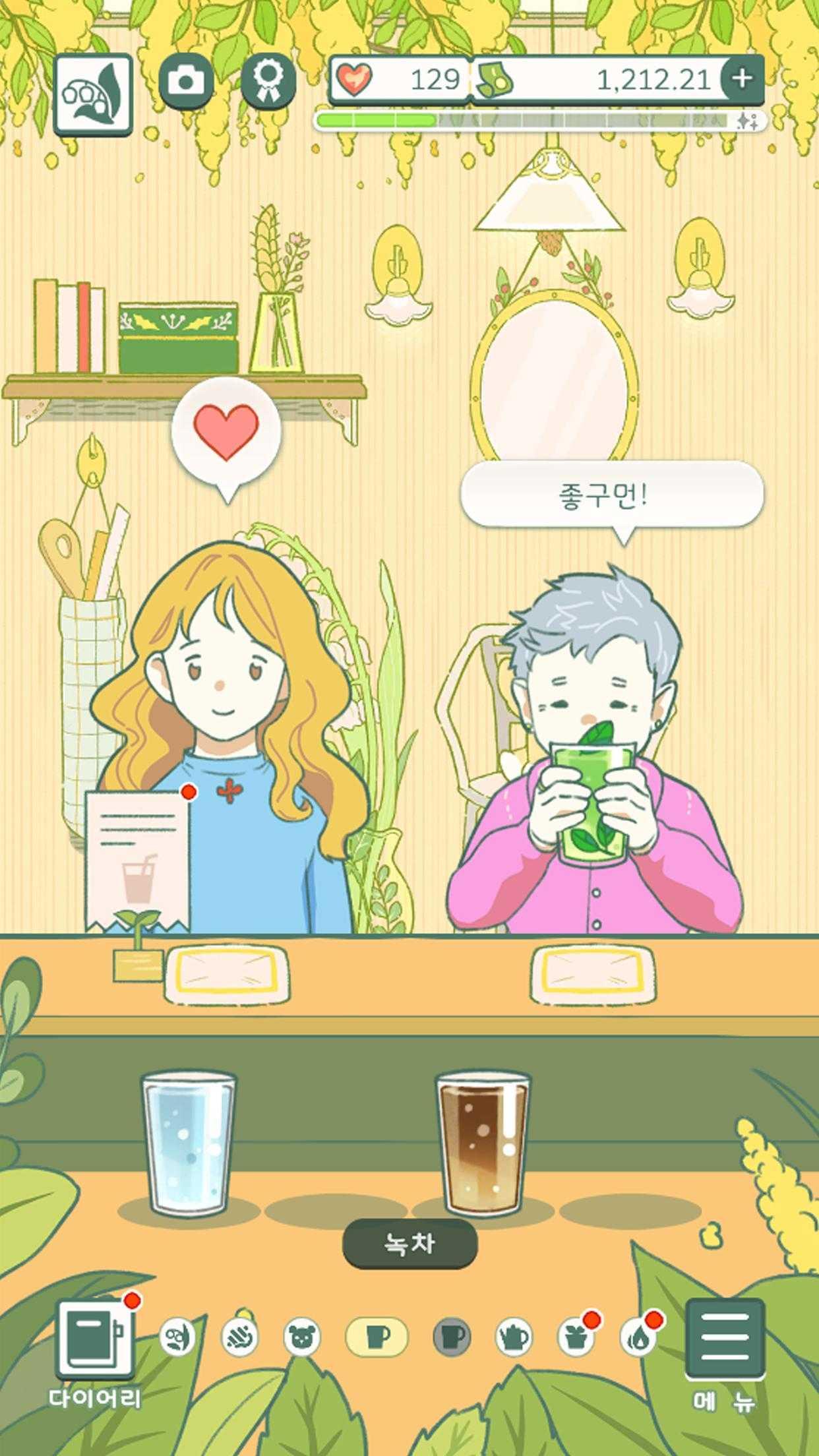Switch to the highlighted yellow cup tab

click(377, 1337)
